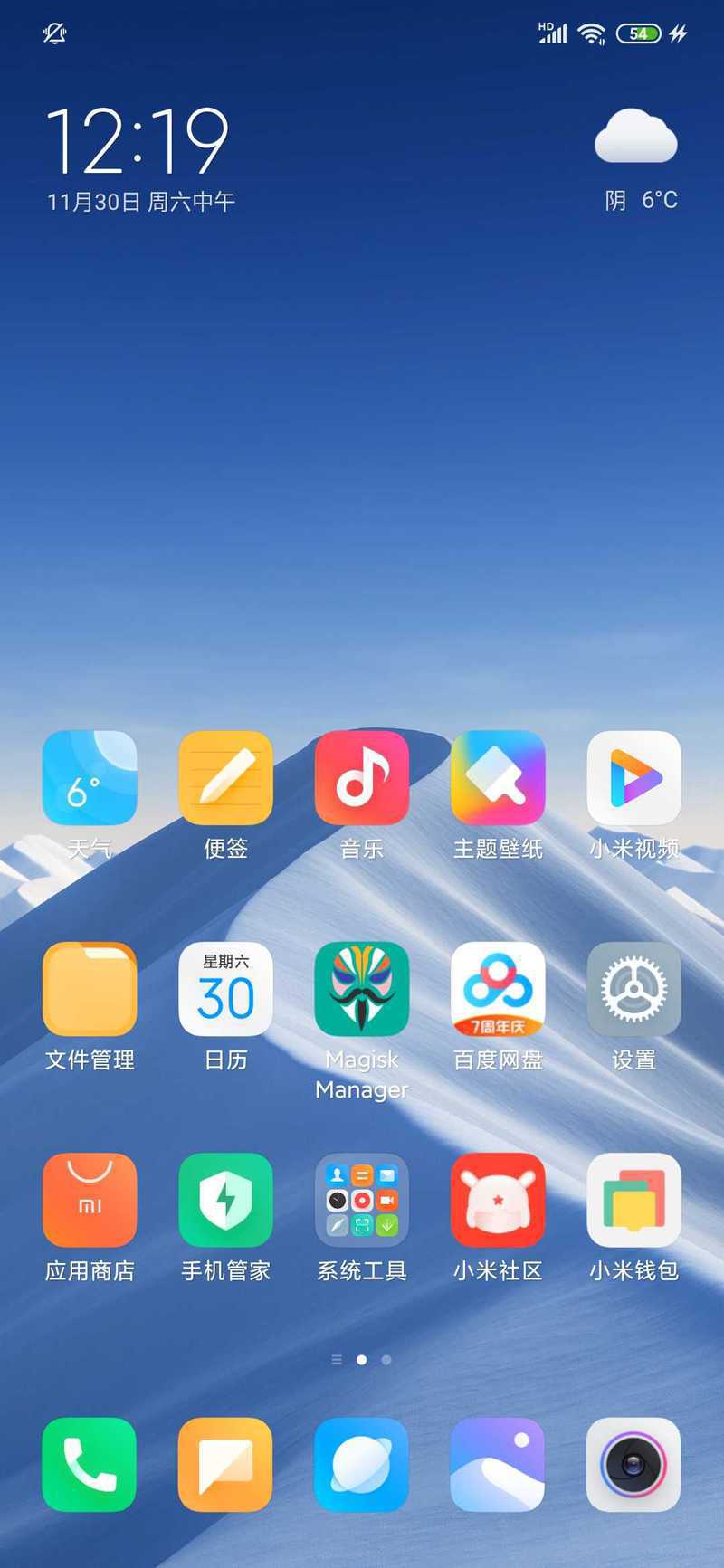
Task: Open the camera app in dock
Action: click(x=633, y=1464)
